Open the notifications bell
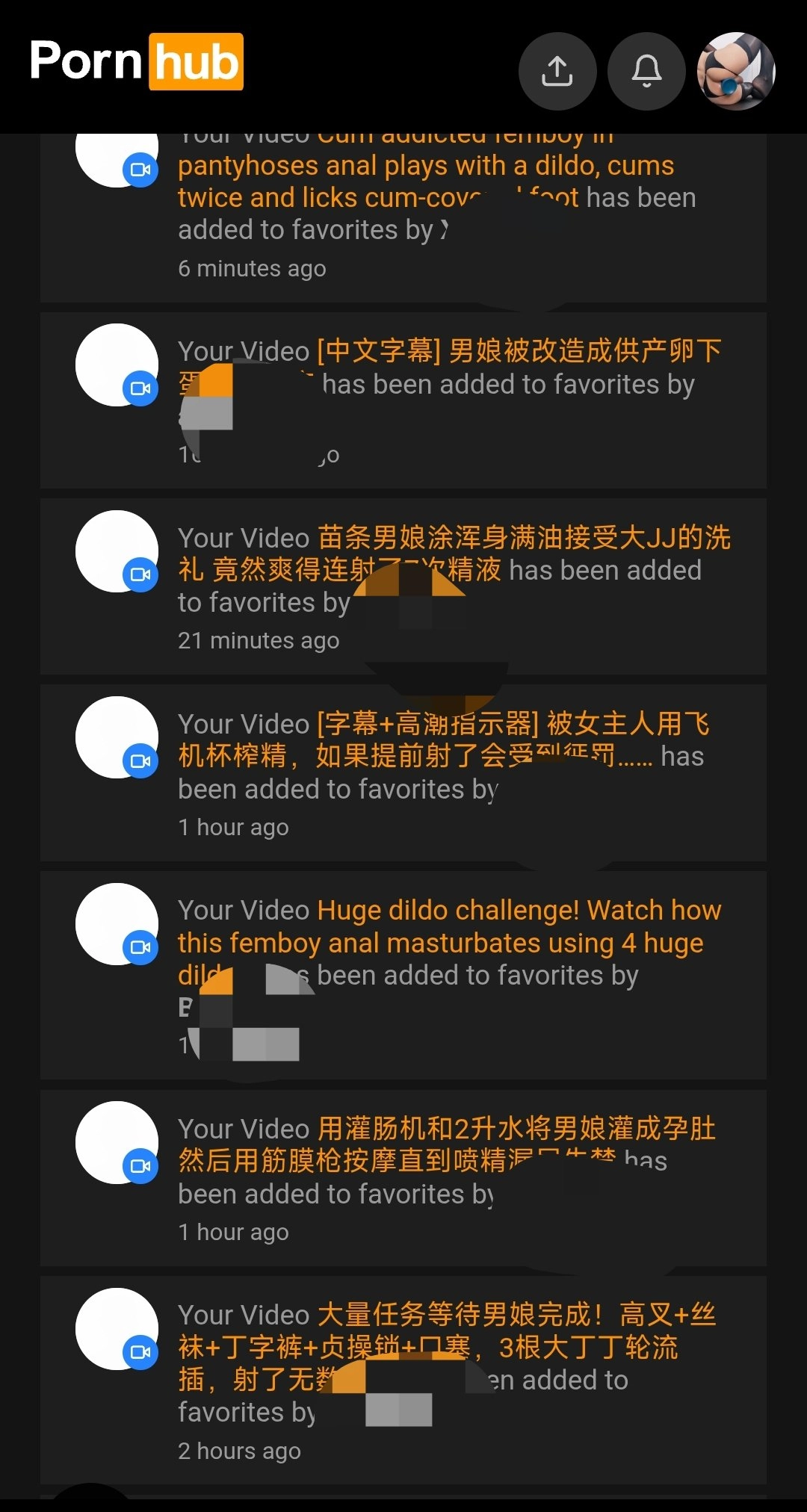The width and height of the screenshot is (807, 1512). pyautogui.click(x=646, y=72)
